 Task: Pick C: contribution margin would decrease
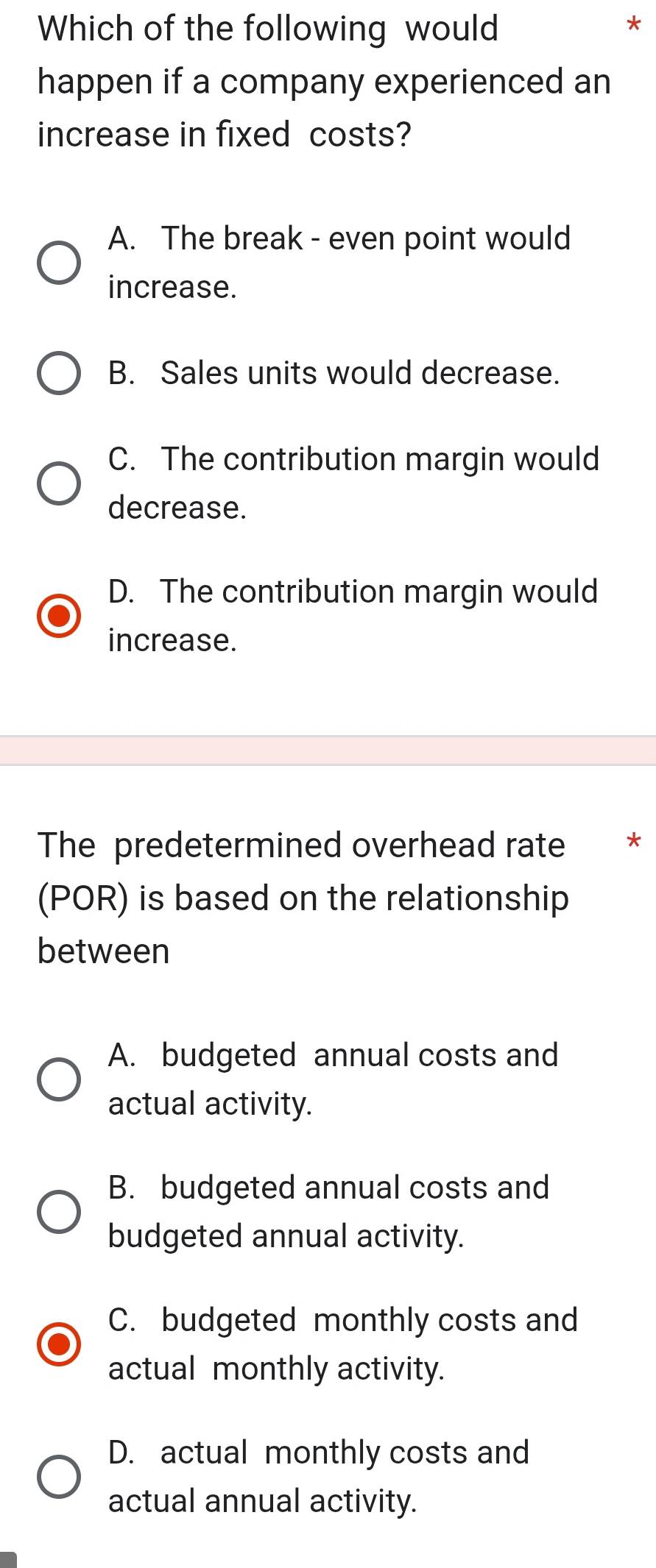[x=59, y=483]
